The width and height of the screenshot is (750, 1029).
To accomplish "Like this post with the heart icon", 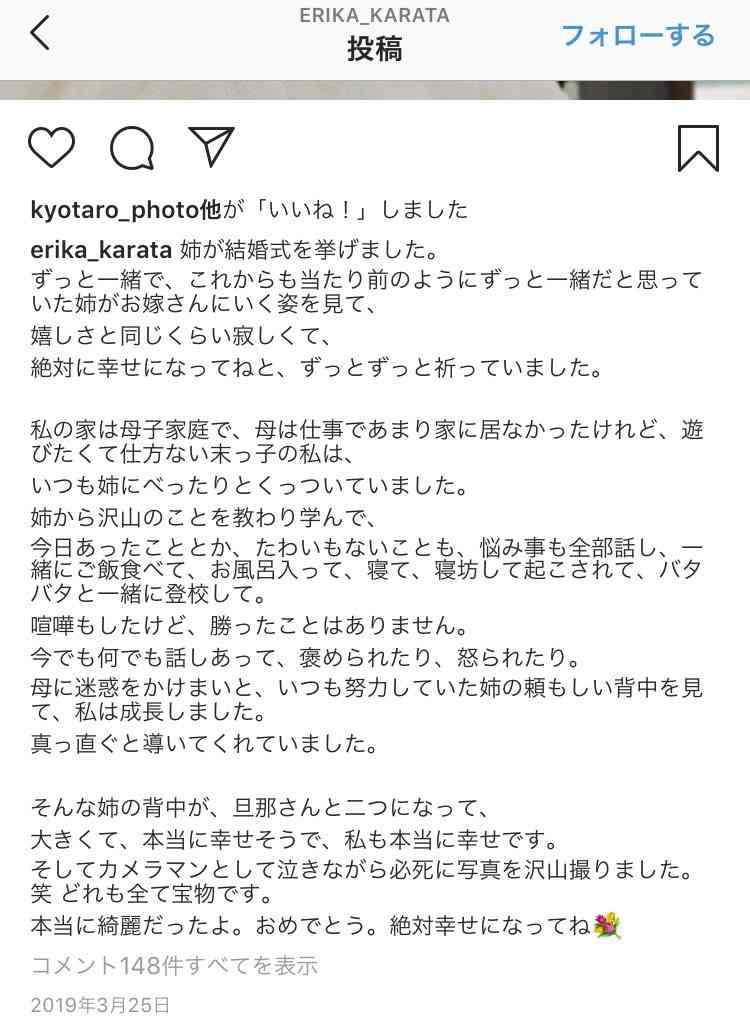I will coord(51,148).
